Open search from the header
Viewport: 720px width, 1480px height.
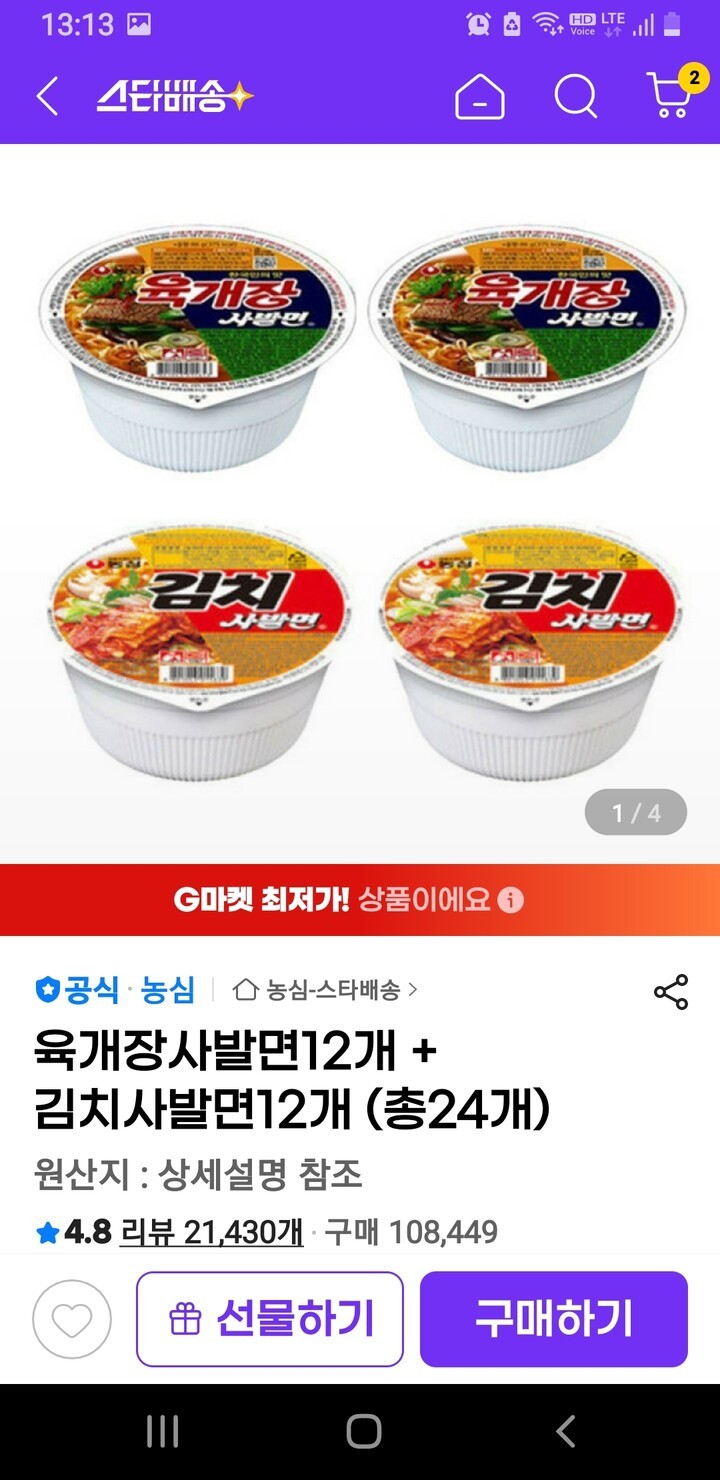click(x=576, y=97)
